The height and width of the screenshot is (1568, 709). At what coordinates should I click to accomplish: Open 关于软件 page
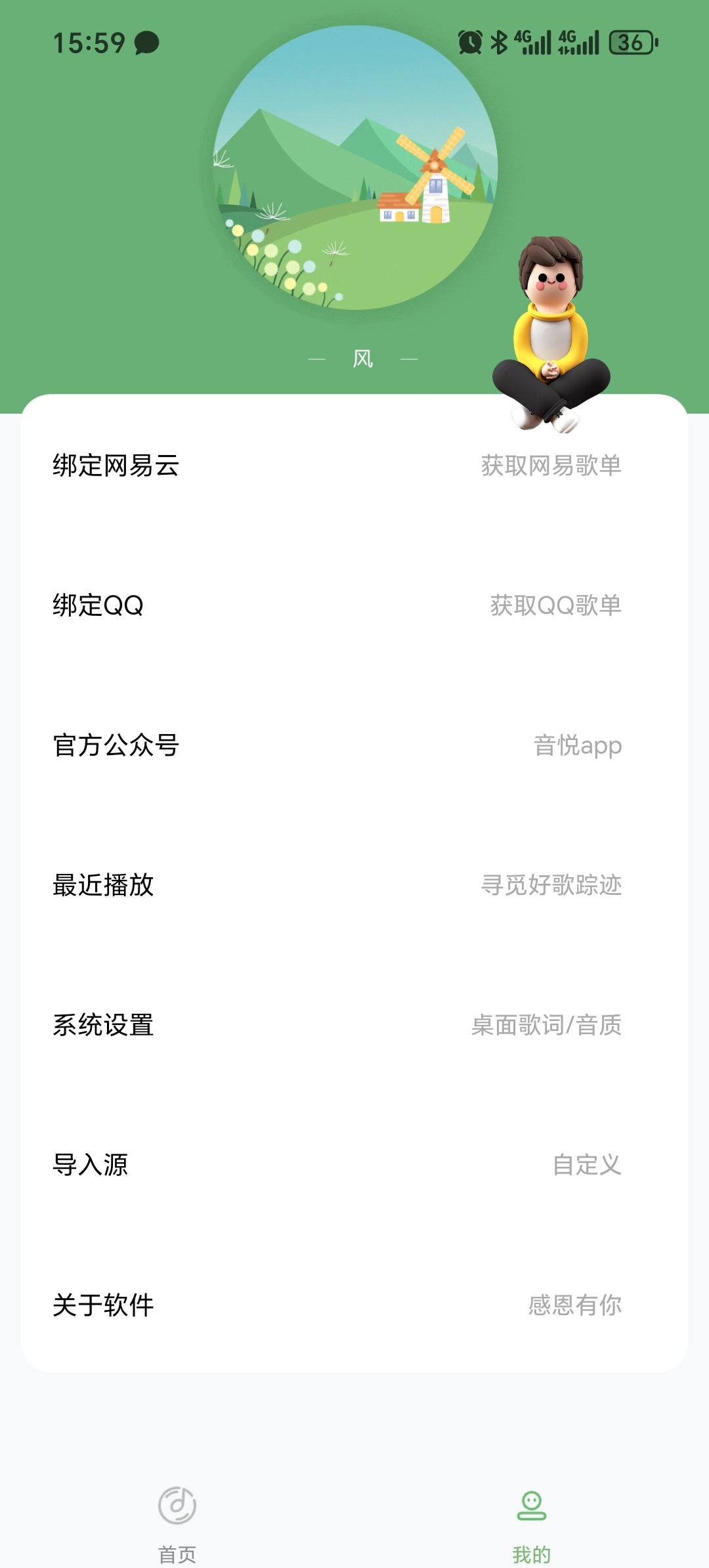[354, 1305]
